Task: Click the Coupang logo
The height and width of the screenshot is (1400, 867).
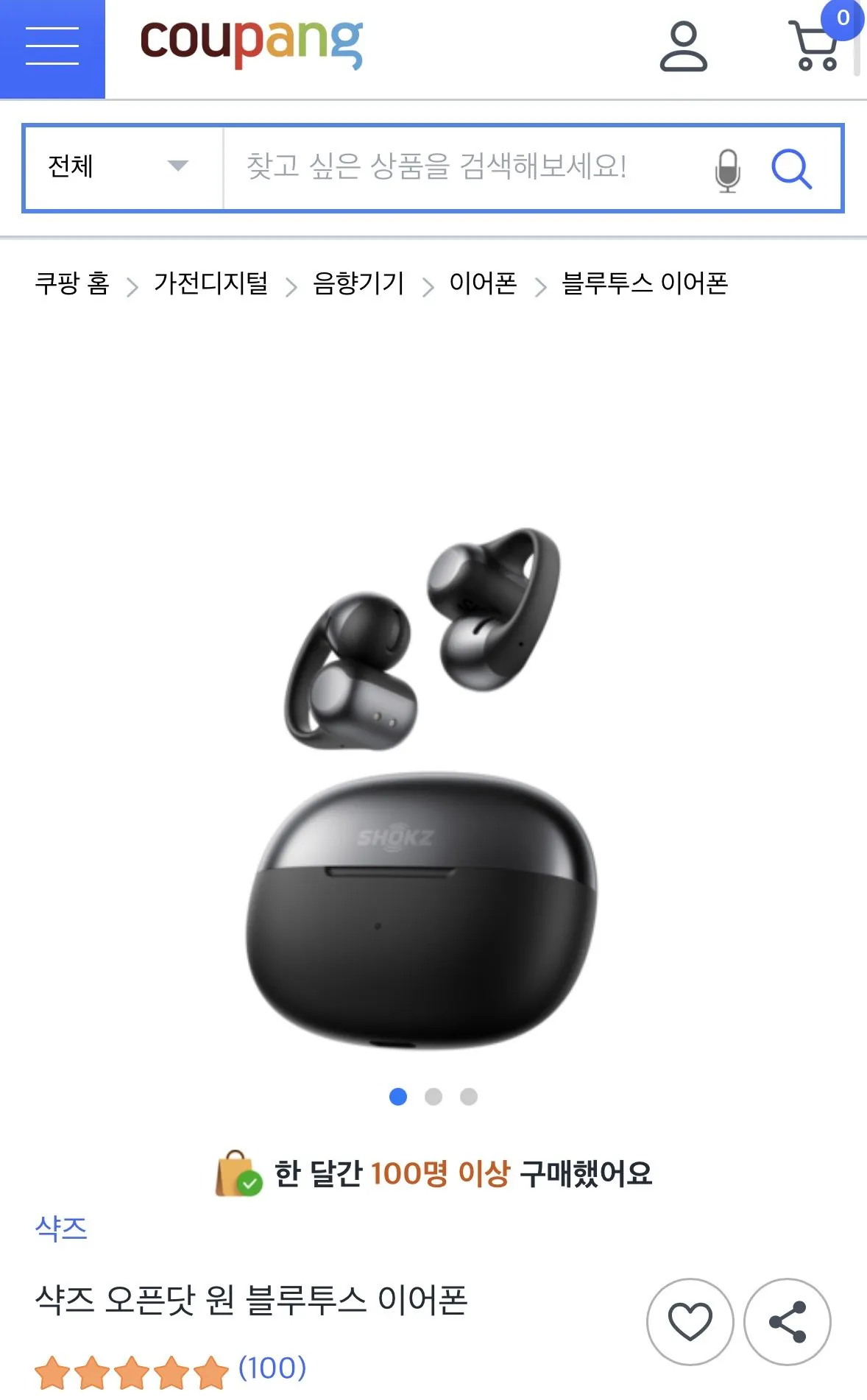Action: [x=252, y=44]
